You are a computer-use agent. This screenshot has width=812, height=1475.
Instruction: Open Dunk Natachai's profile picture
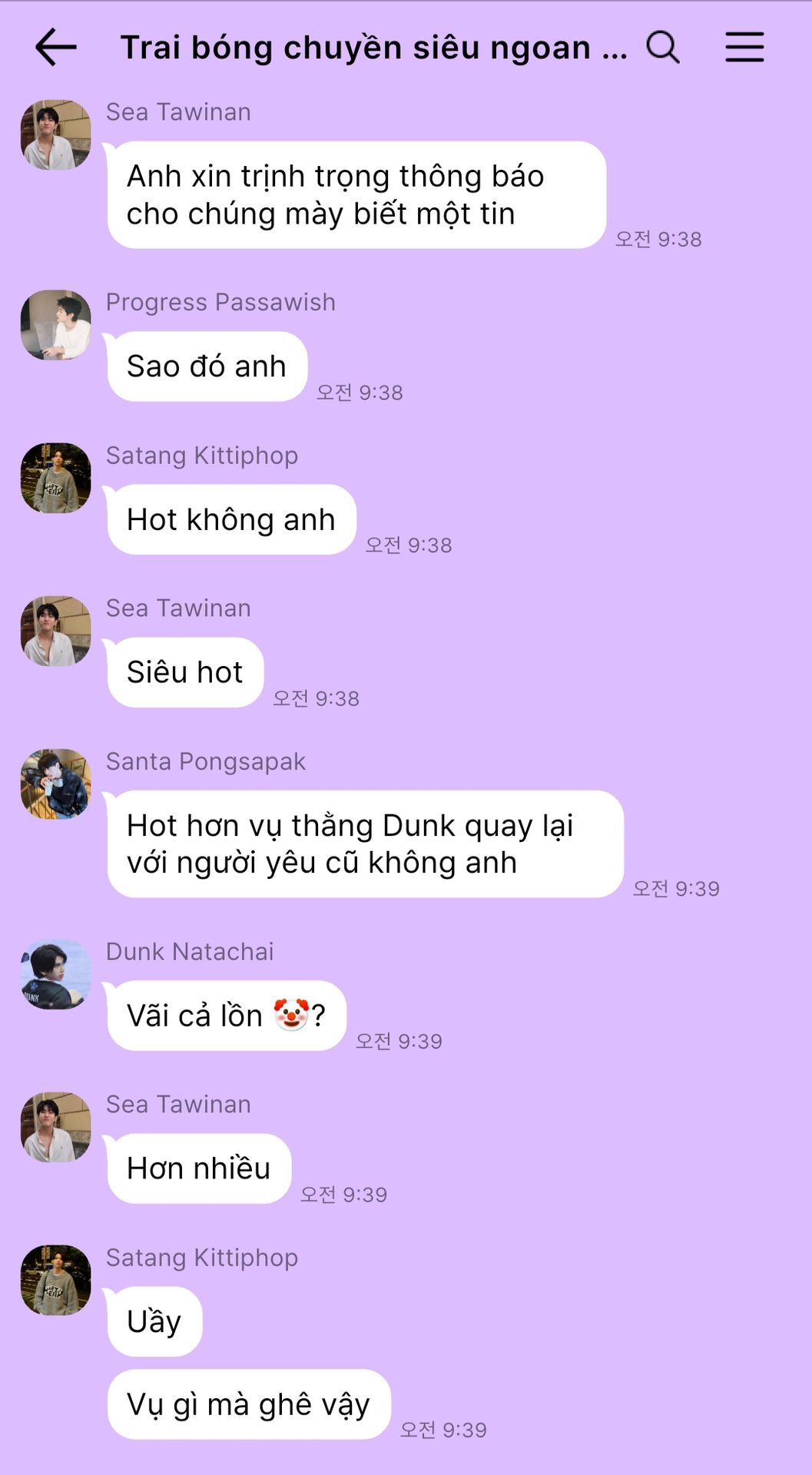tap(55, 973)
